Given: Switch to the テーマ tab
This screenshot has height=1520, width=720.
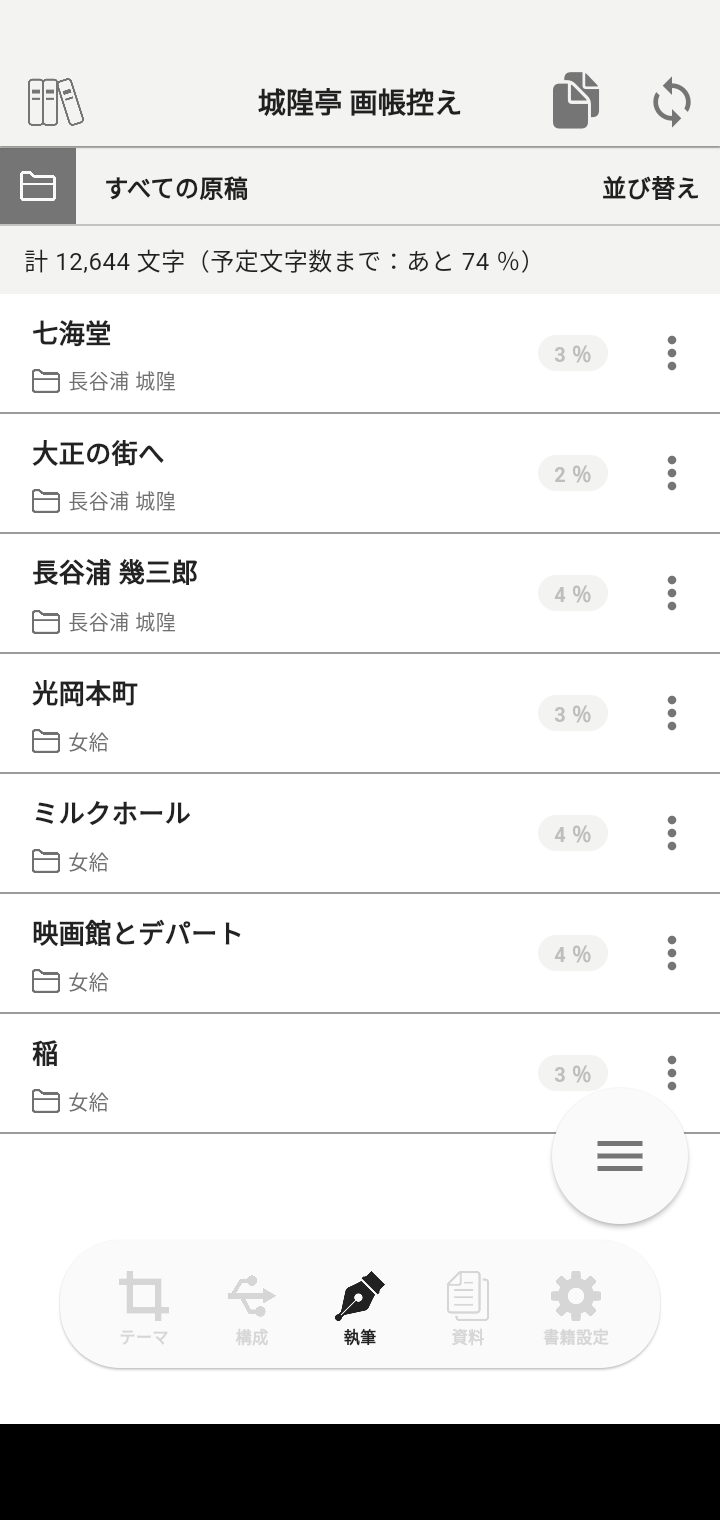Looking at the screenshot, I should click(144, 1308).
